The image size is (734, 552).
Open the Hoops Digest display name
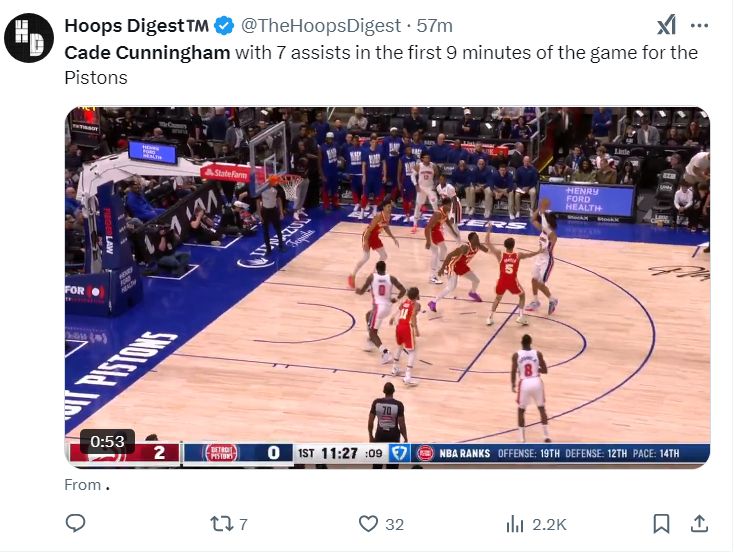tap(137, 25)
